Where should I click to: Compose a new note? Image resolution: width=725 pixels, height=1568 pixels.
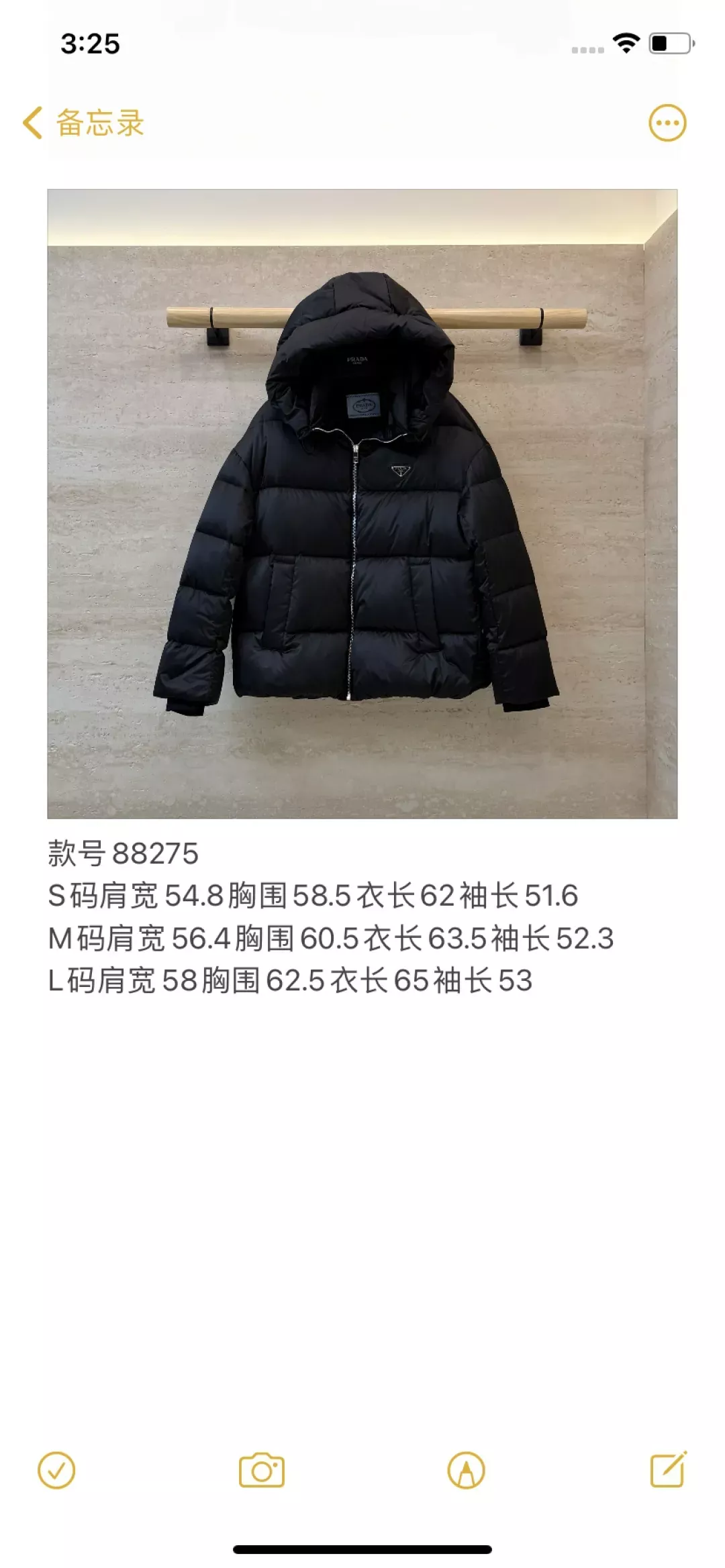(x=669, y=1469)
